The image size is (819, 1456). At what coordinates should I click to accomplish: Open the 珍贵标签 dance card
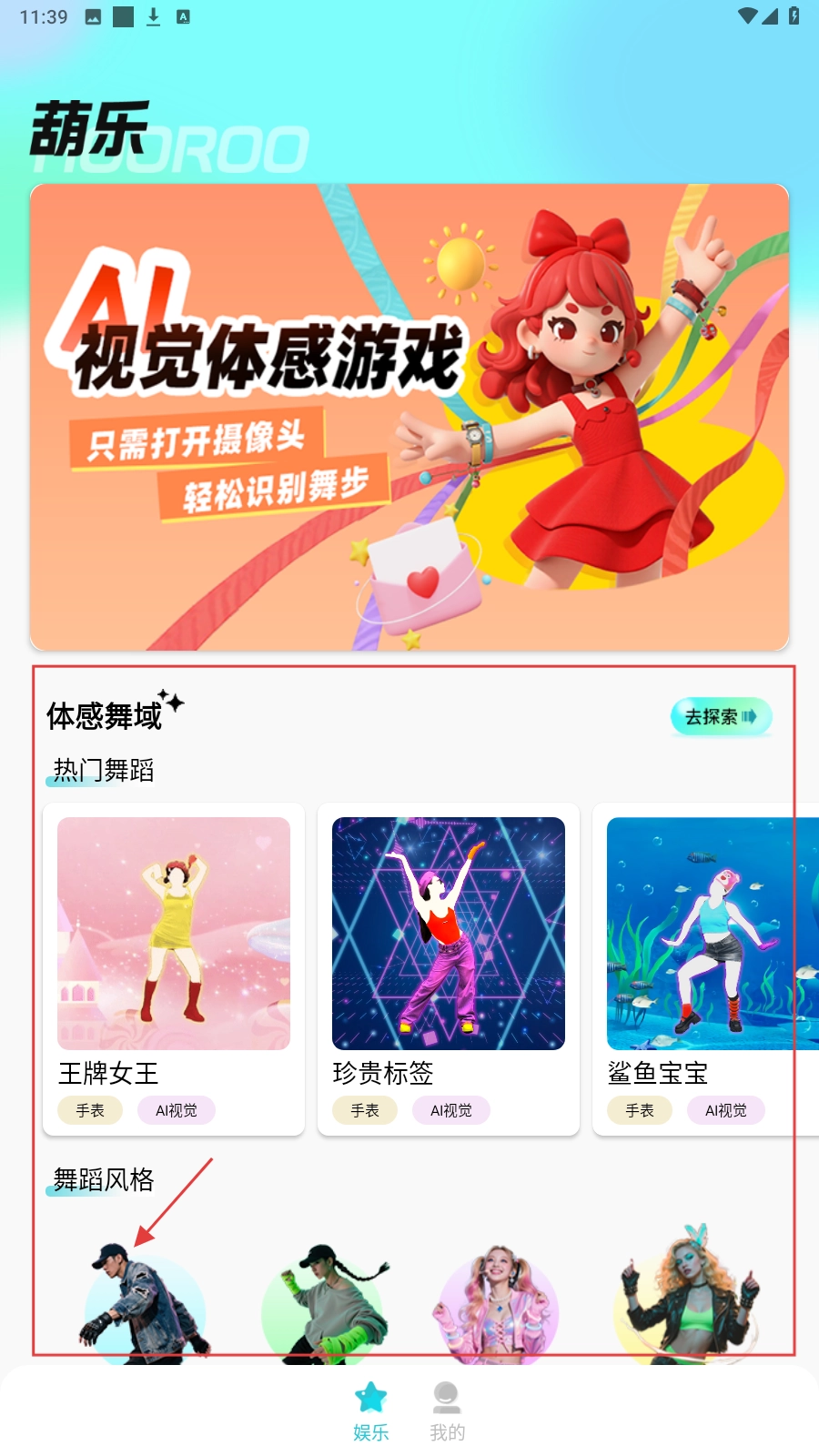[x=448, y=967]
